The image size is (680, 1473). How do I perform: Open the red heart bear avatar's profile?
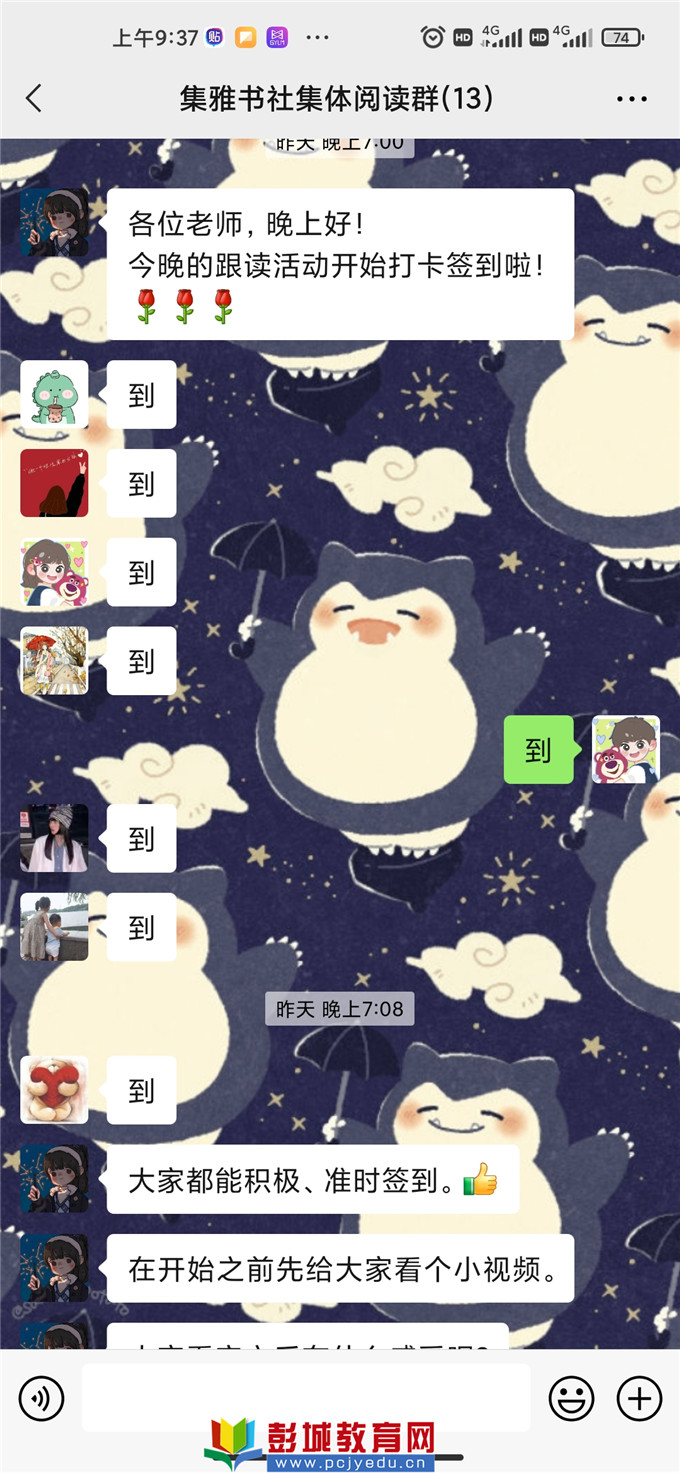[54, 1090]
